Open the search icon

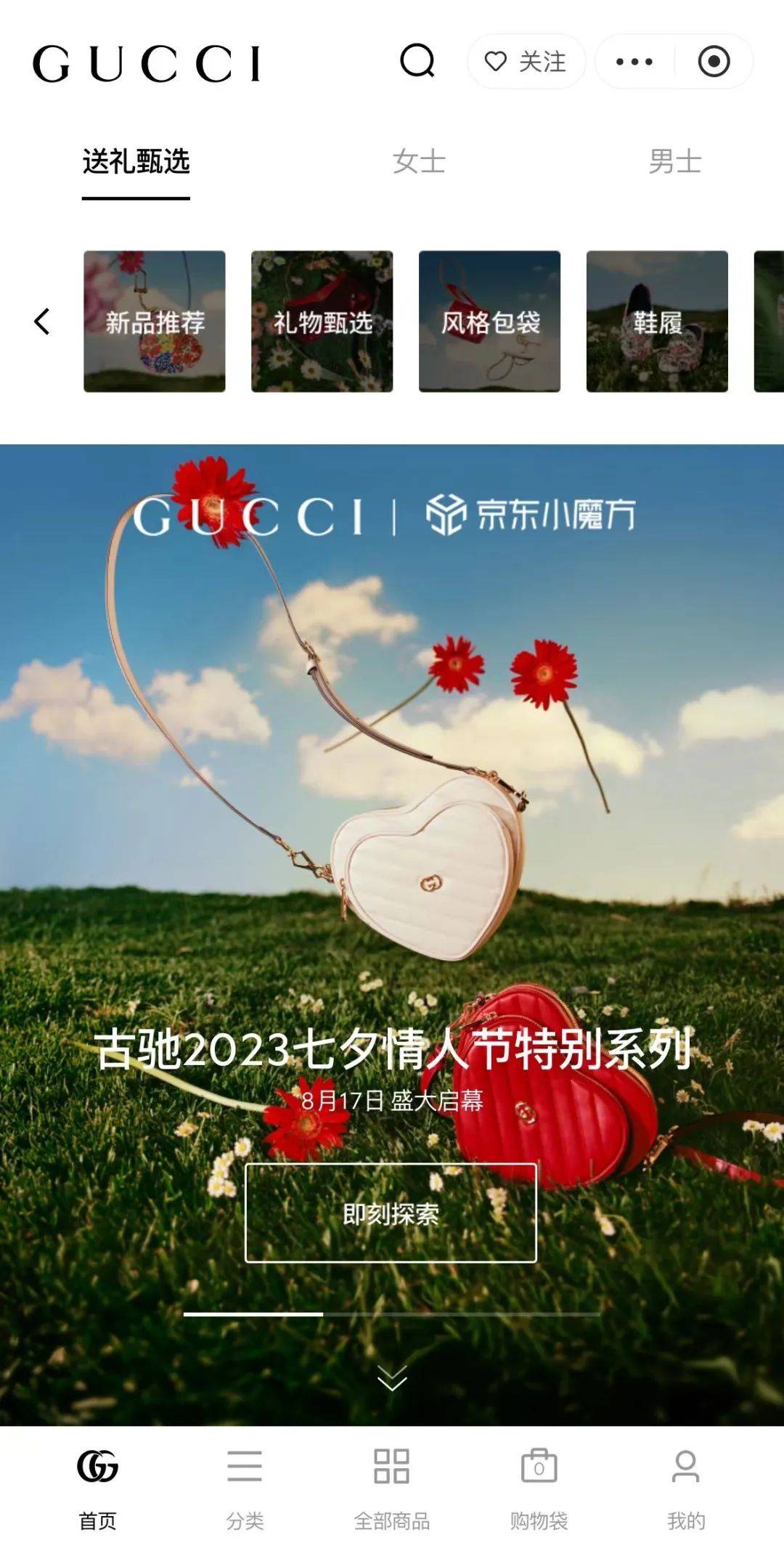pyautogui.click(x=417, y=61)
